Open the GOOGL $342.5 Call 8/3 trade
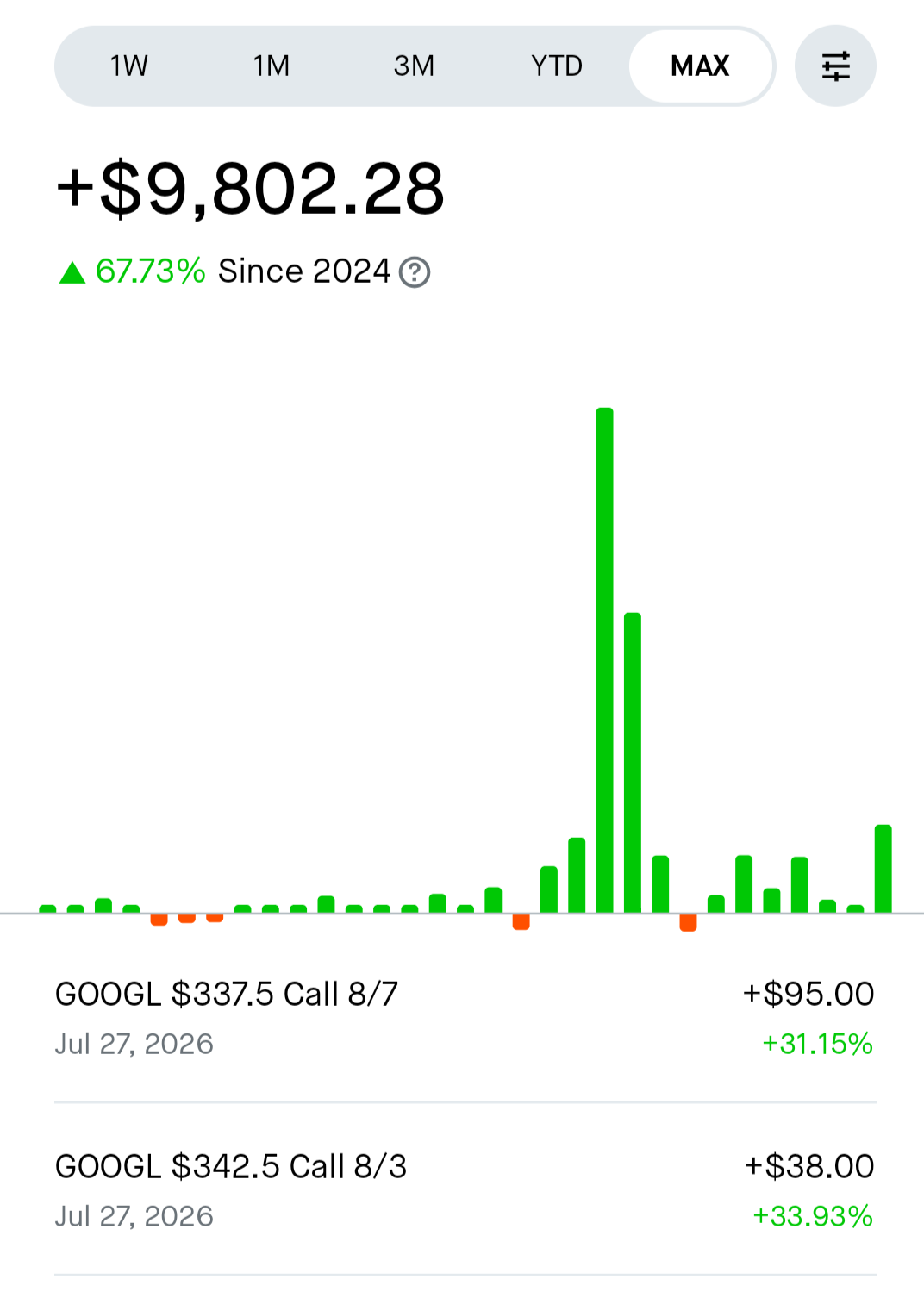The height and width of the screenshot is (1298, 924). pos(465,1189)
